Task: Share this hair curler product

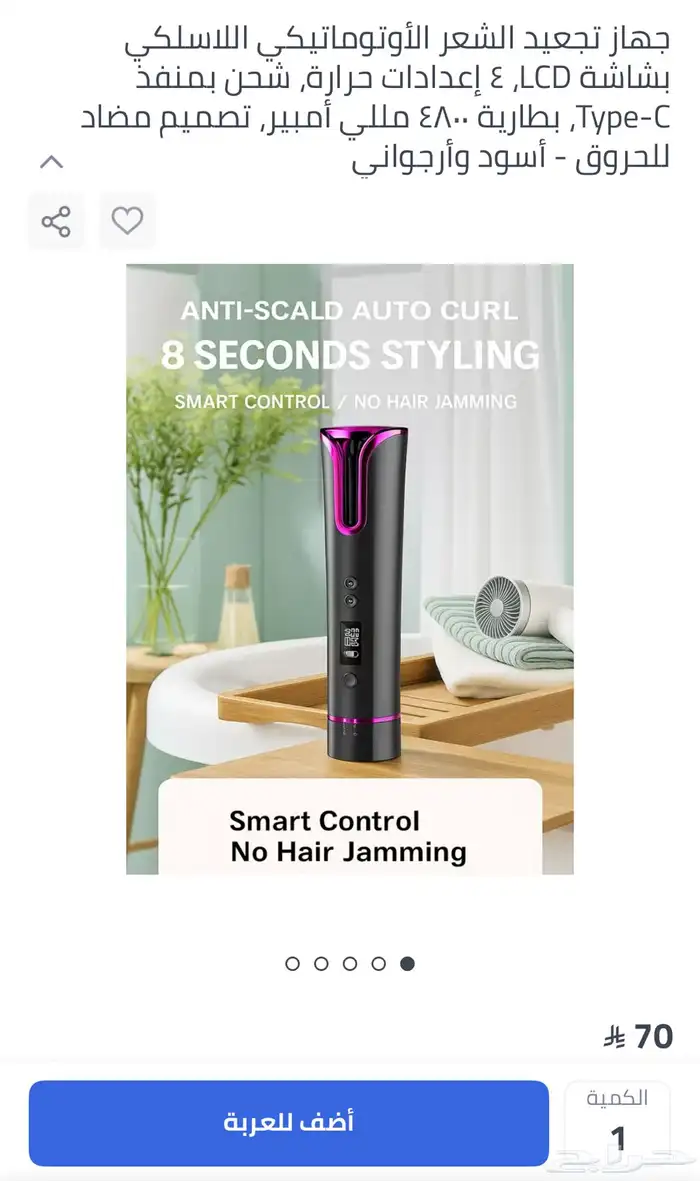Action: pos(56,221)
